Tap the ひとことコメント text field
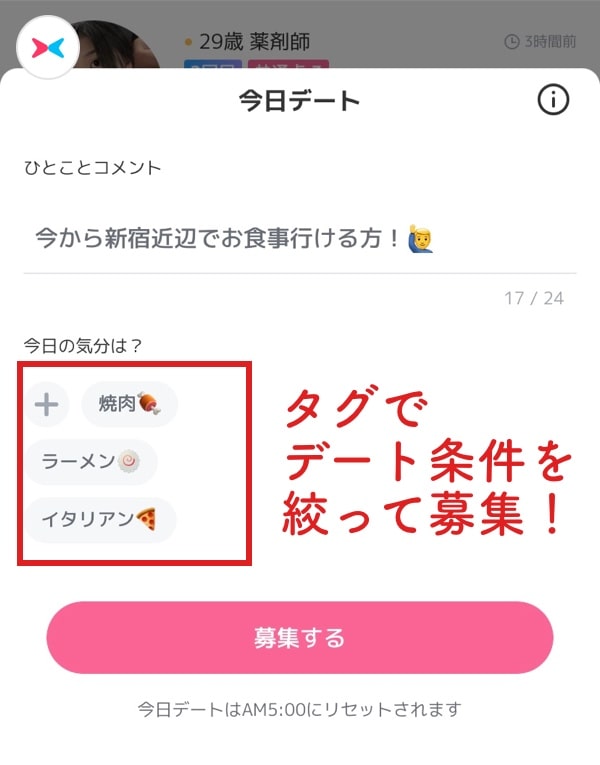Viewport: 600px width, 765px height. 300,238
